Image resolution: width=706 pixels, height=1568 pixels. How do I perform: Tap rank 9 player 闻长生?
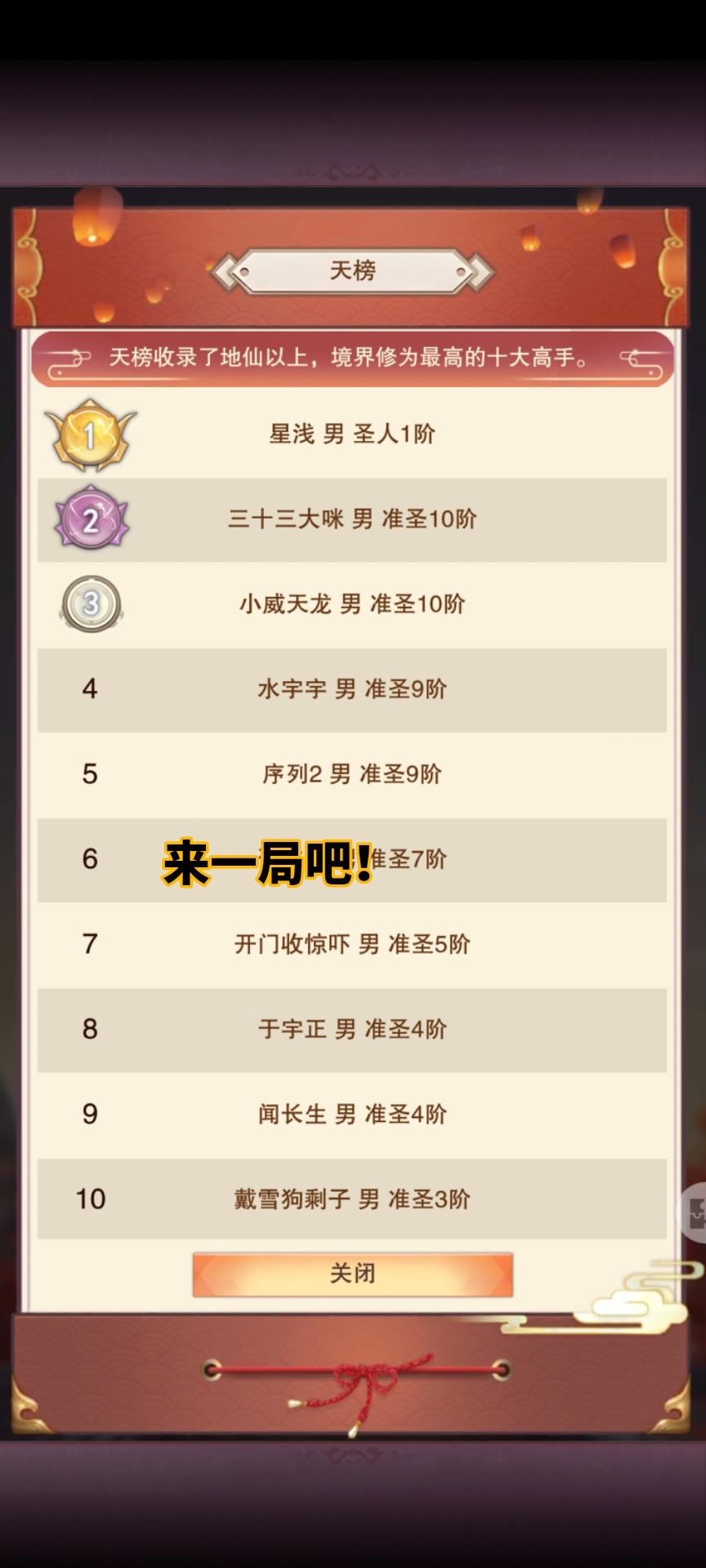click(x=353, y=1113)
